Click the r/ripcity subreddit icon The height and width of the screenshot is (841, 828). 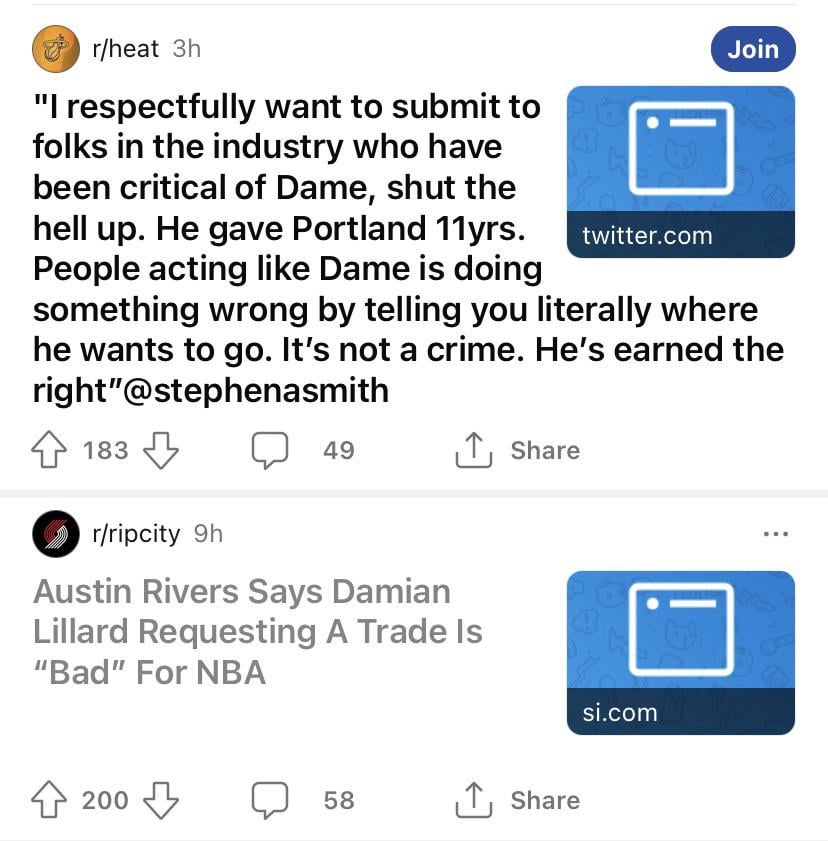[x=57, y=533]
